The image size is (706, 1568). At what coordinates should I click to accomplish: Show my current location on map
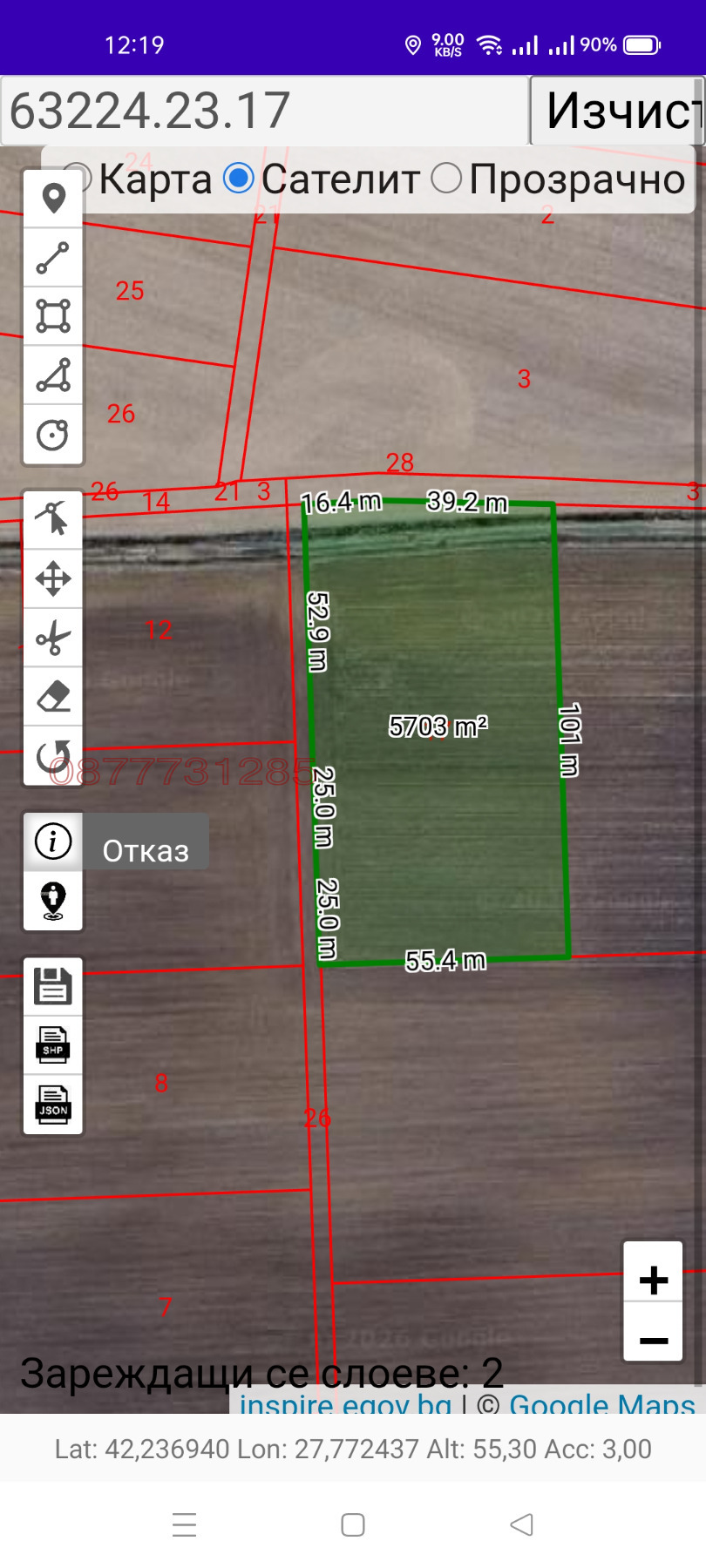[53, 900]
